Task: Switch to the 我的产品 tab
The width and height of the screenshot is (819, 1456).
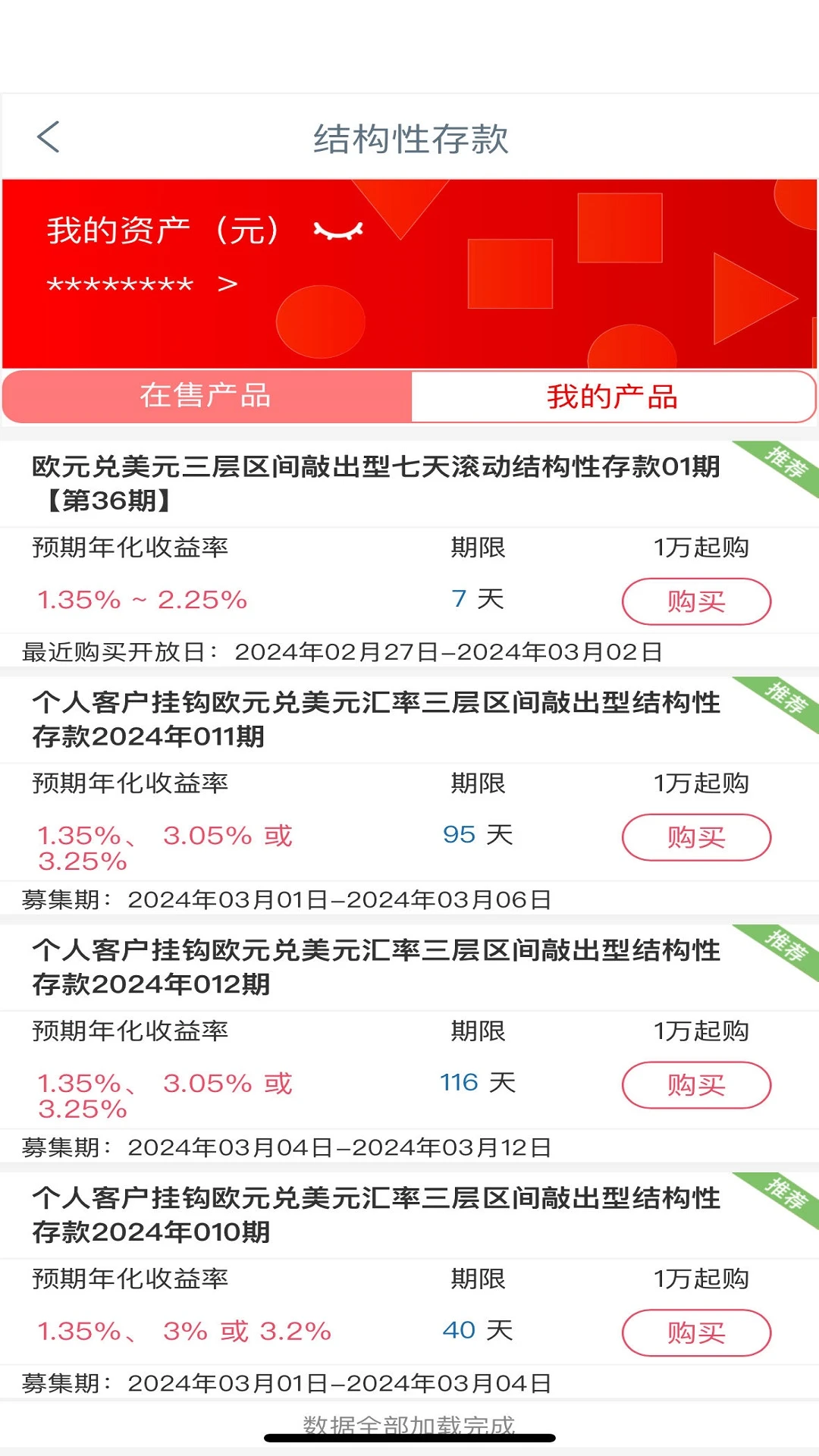Action: [613, 397]
